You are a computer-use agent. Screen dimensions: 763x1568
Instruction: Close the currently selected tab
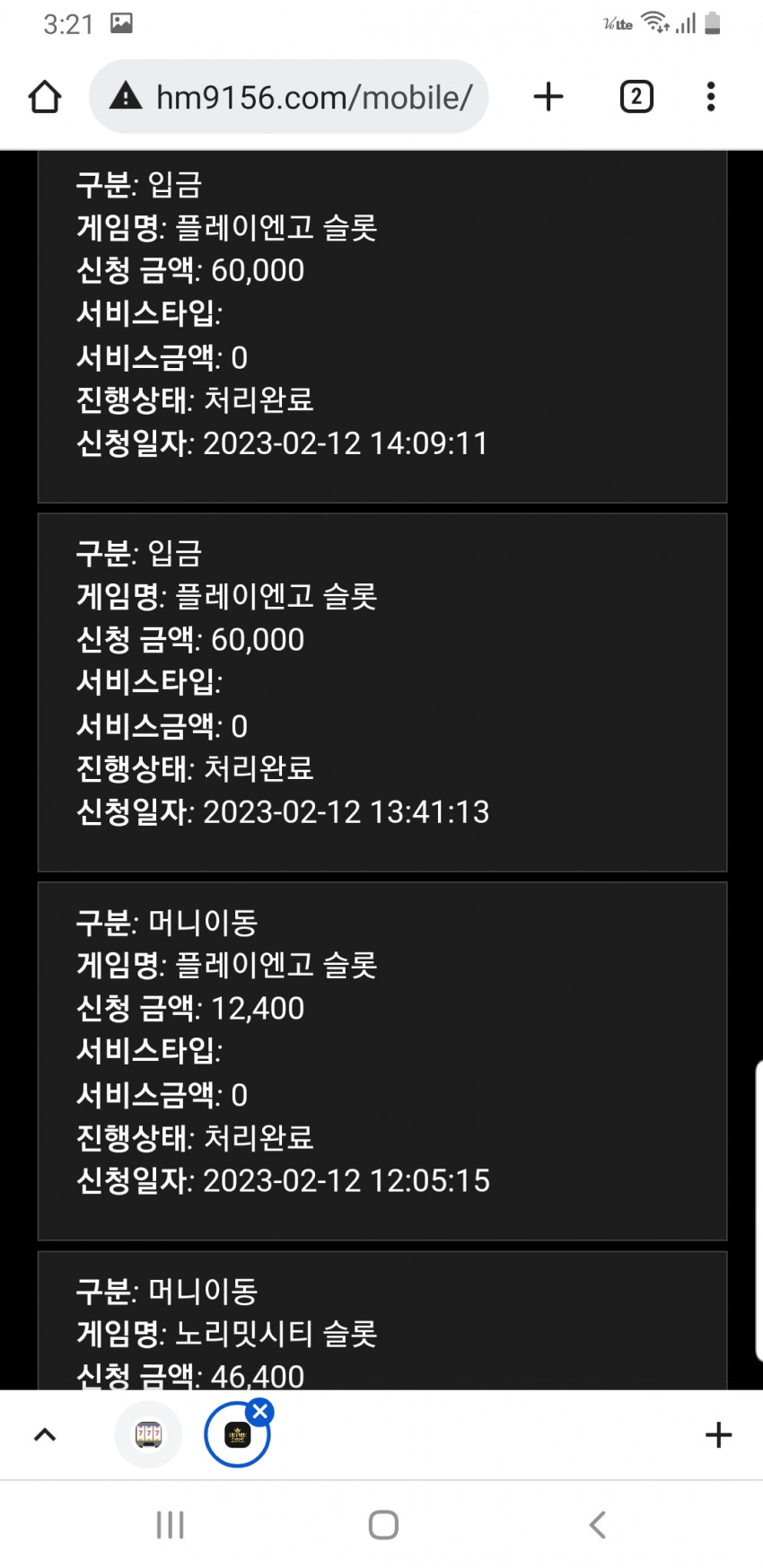(260, 1412)
